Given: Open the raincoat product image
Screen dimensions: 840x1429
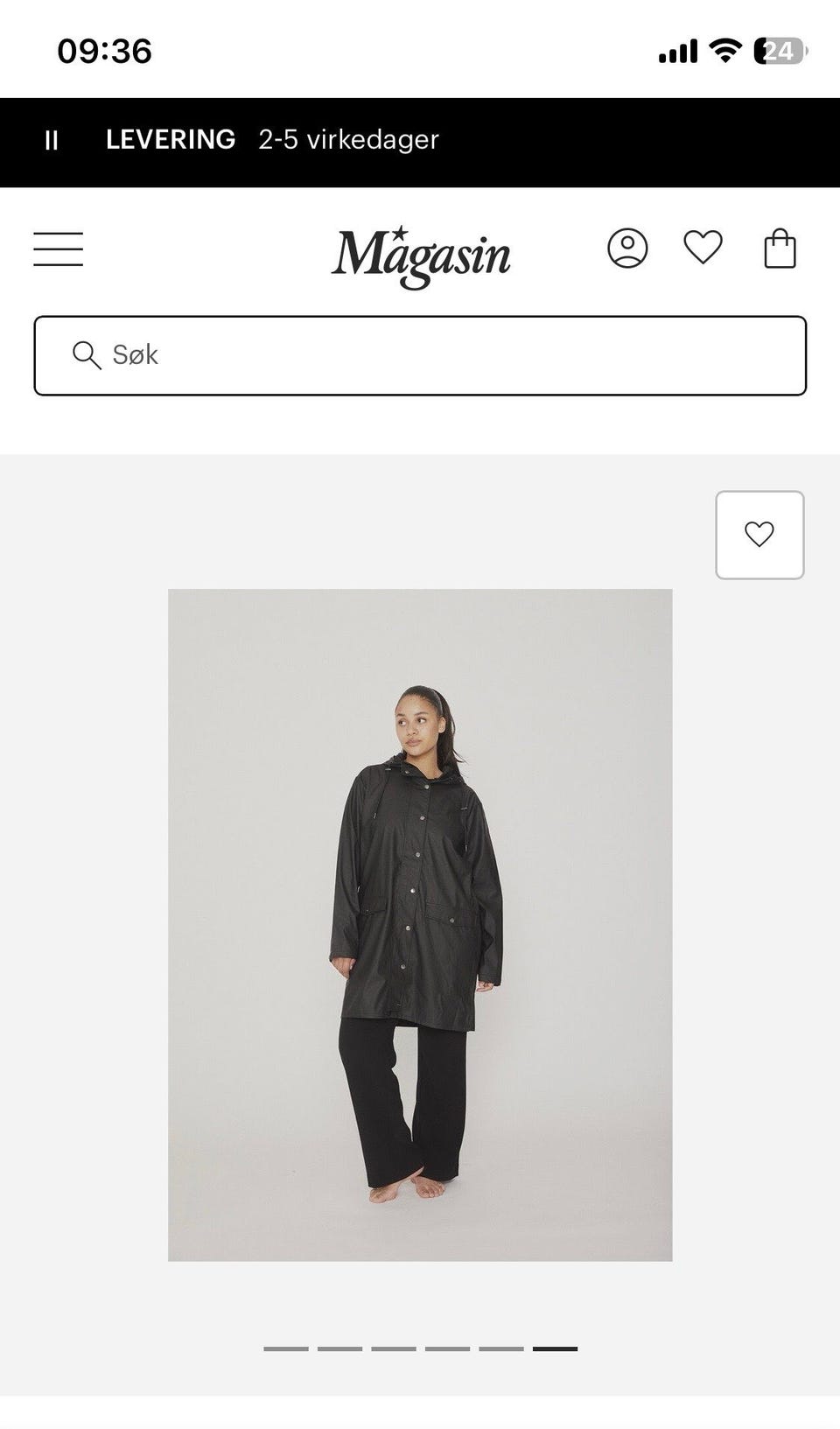Looking at the screenshot, I should point(420,925).
